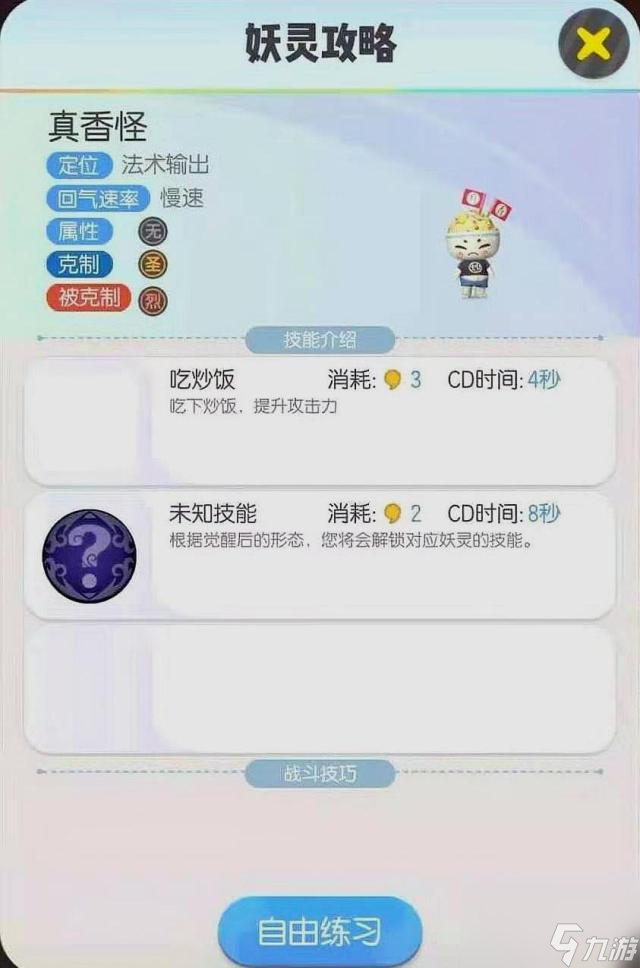Close the 妖灵攻略 guide panel
640x968 pixels.
(593, 44)
